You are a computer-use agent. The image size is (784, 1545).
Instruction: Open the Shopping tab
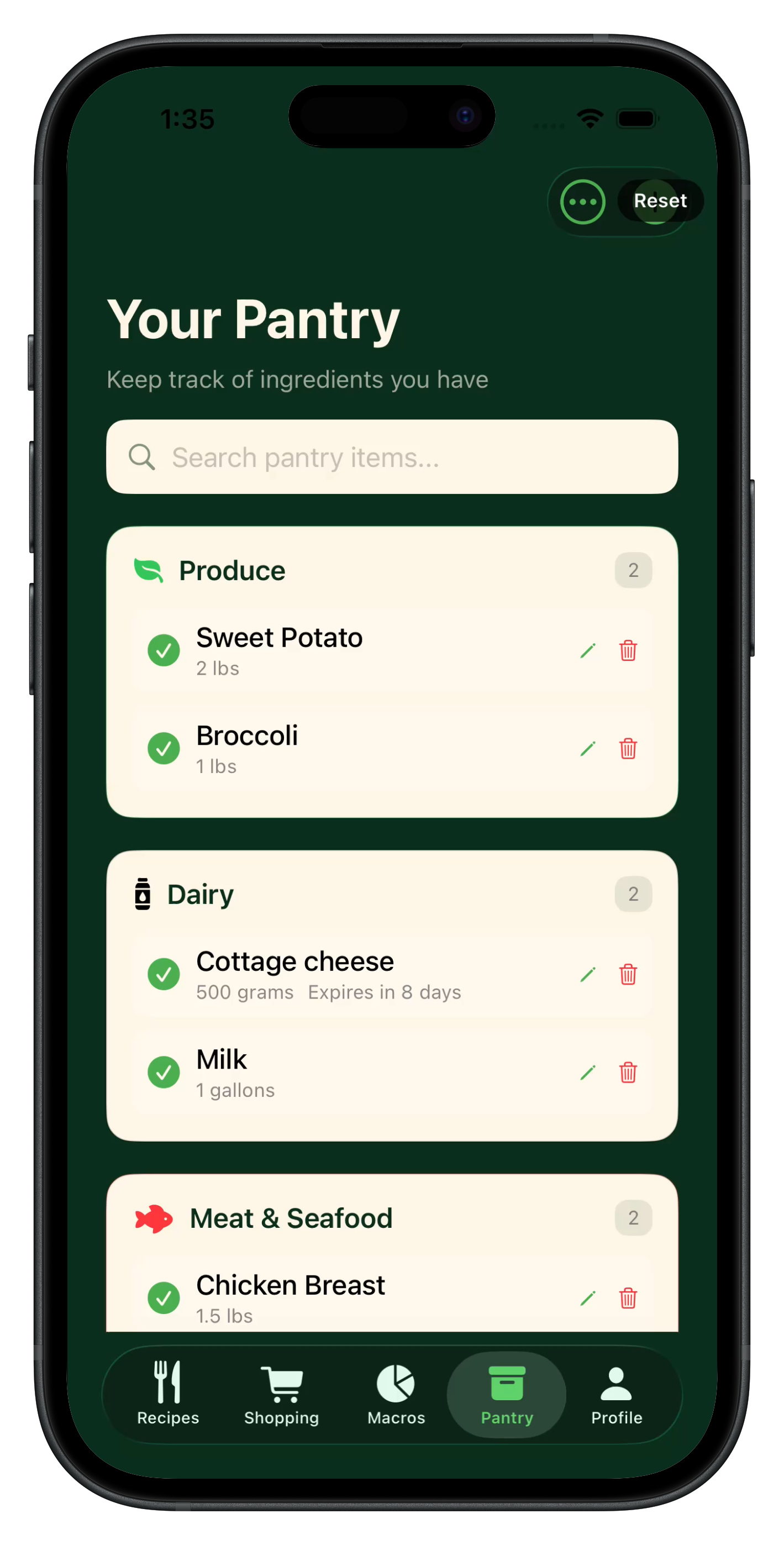click(281, 1394)
